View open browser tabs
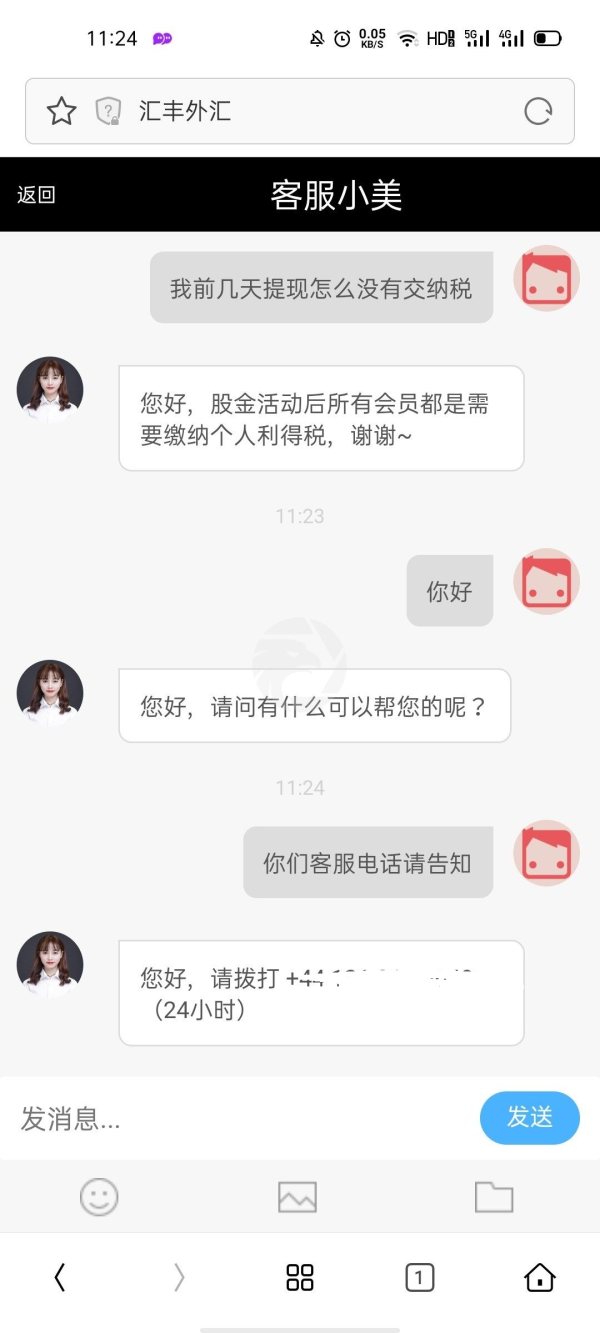The image size is (600, 1333). [x=420, y=1277]
